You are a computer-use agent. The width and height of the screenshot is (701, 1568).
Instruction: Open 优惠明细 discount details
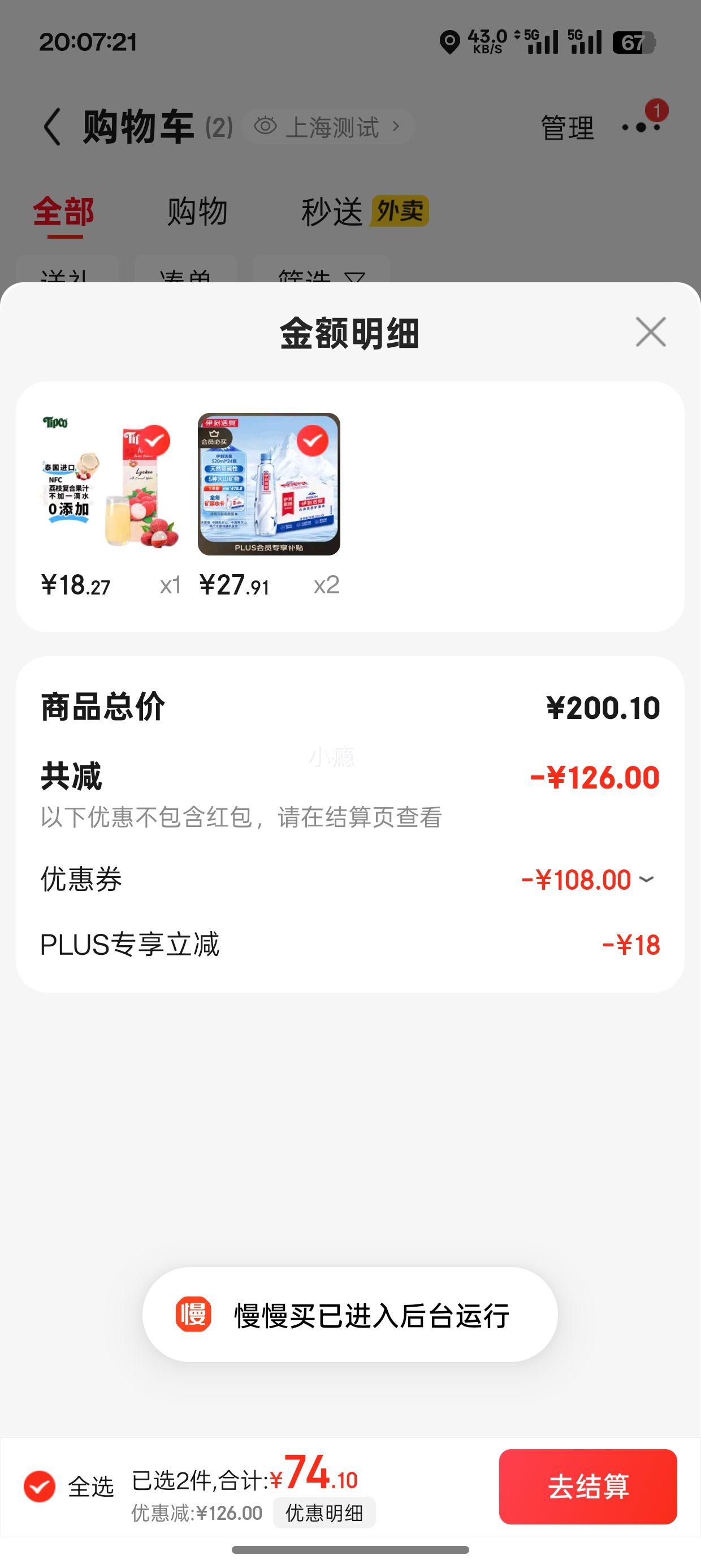pyautogui.click(x=324, y=1513)
